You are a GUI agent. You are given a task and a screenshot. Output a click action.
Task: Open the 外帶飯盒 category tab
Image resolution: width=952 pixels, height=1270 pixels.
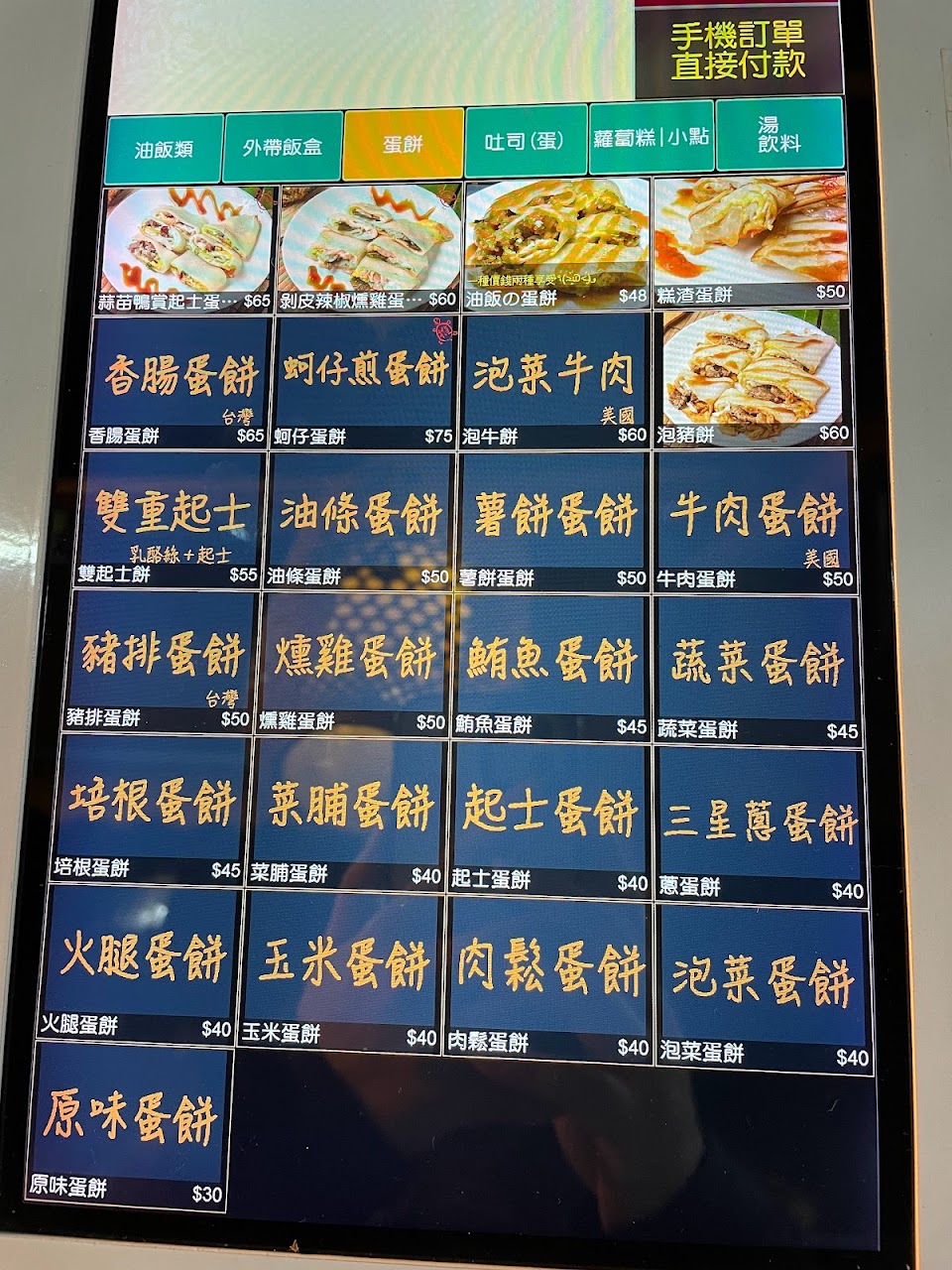(x=283, y=147)
